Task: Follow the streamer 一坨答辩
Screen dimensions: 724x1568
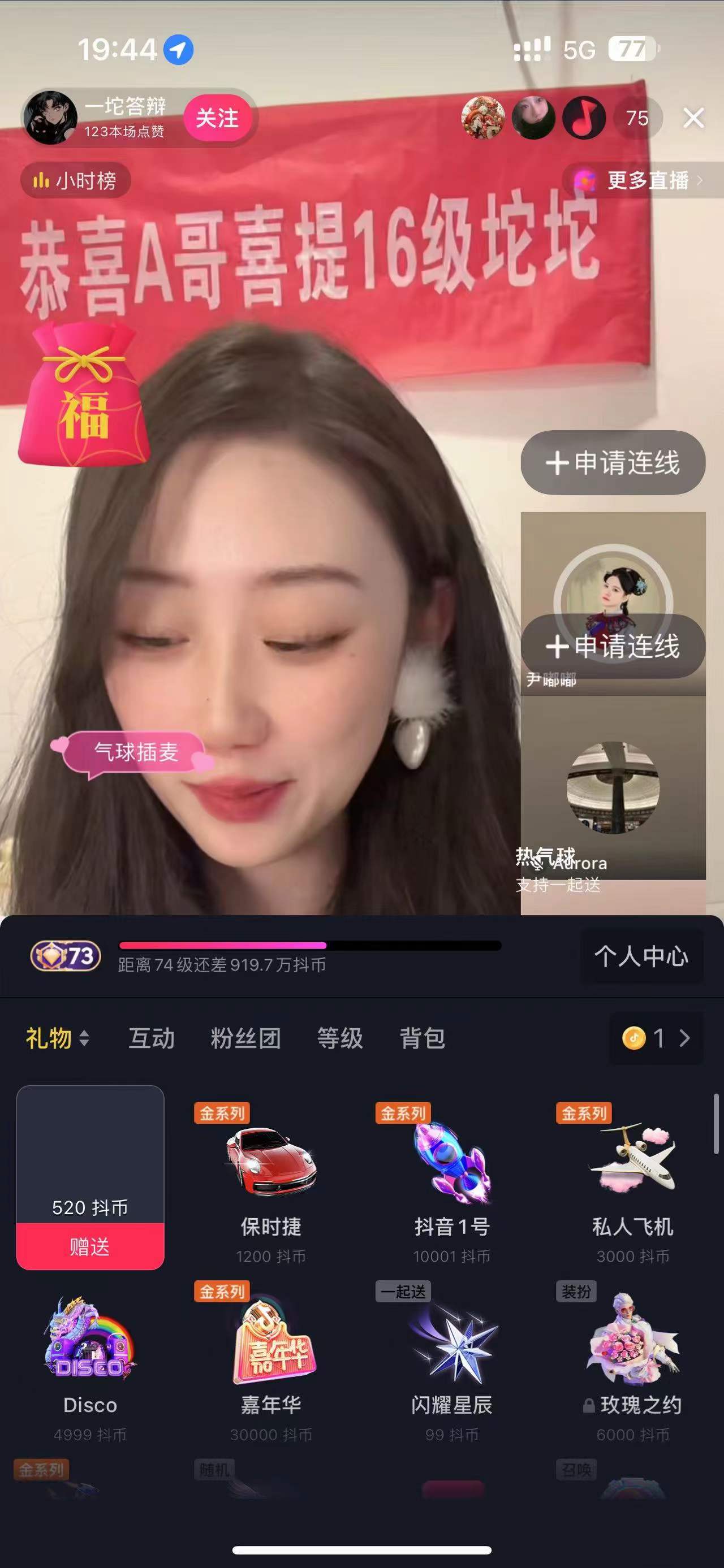Action: pyautogui.click(x=217, y=118)
